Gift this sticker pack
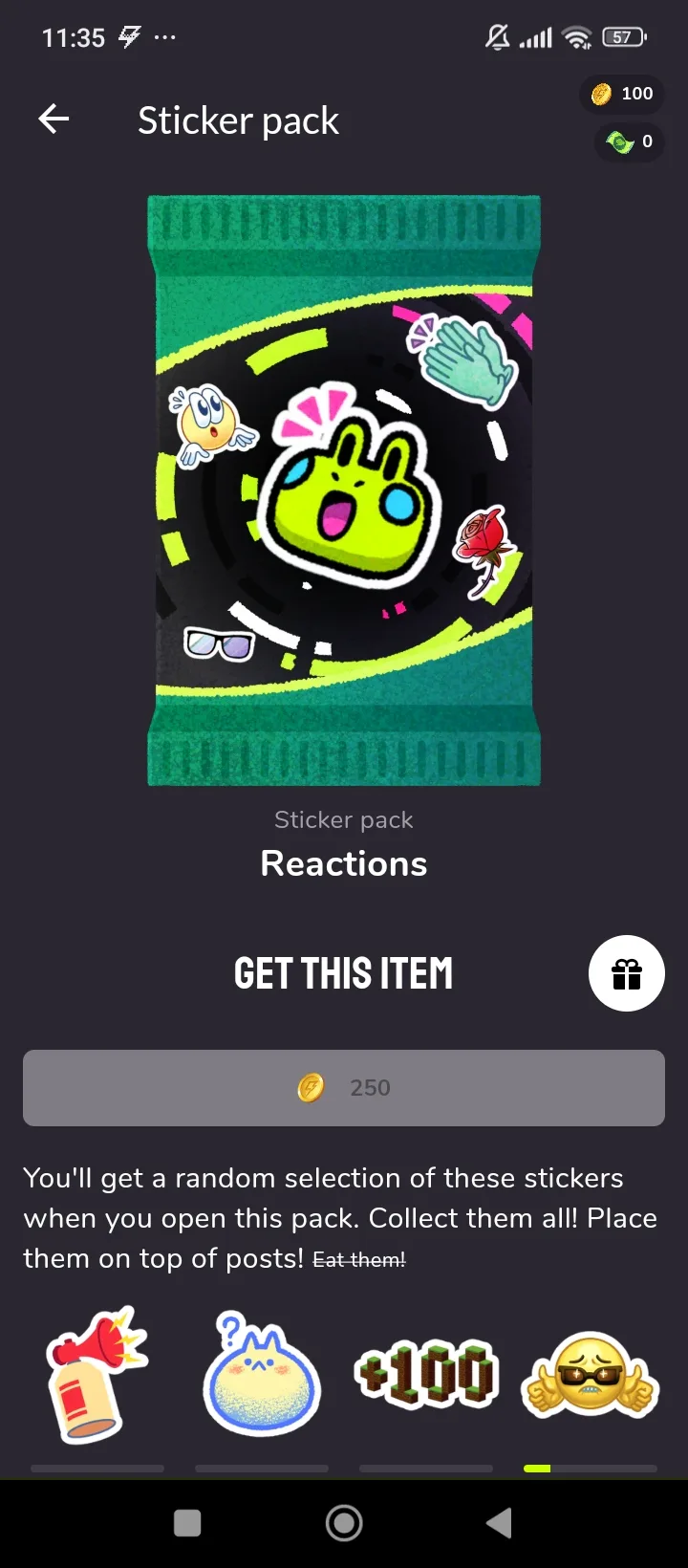Screen dimensions: 688x1568 [627, 973]
